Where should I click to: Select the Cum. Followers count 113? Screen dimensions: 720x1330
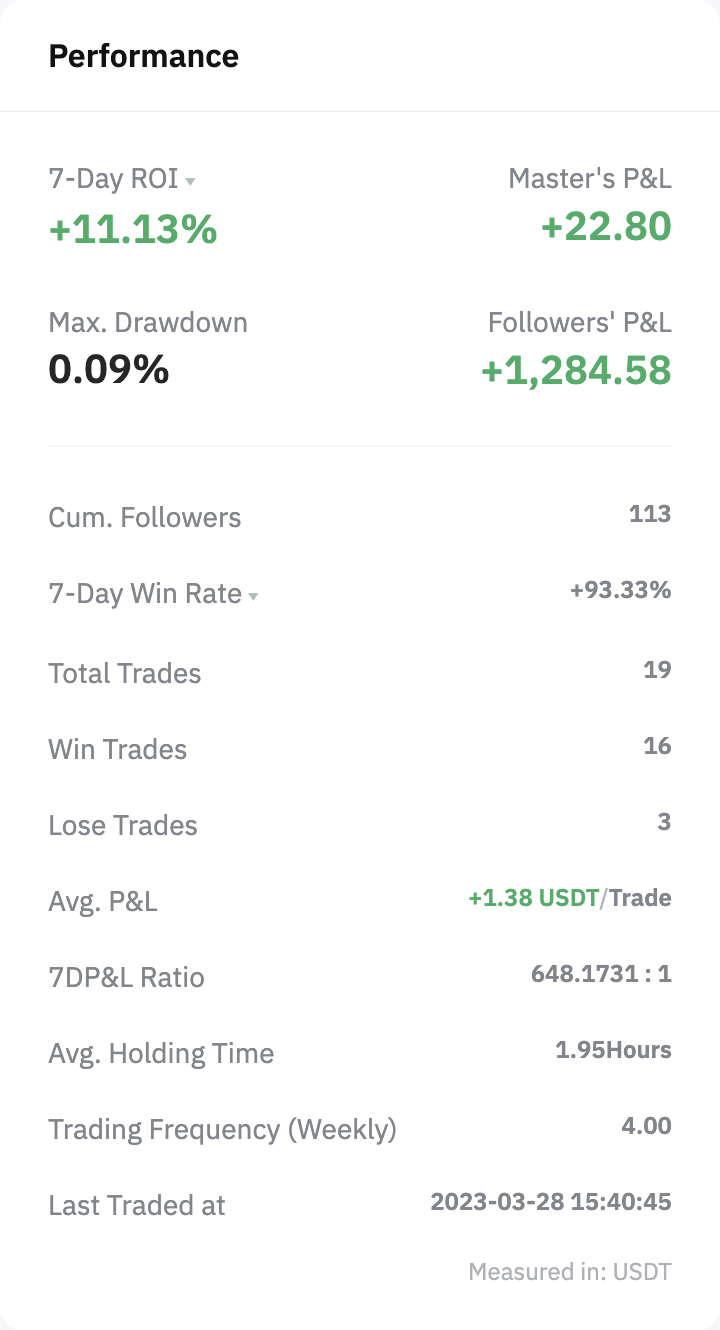click(x=649, y=514)
